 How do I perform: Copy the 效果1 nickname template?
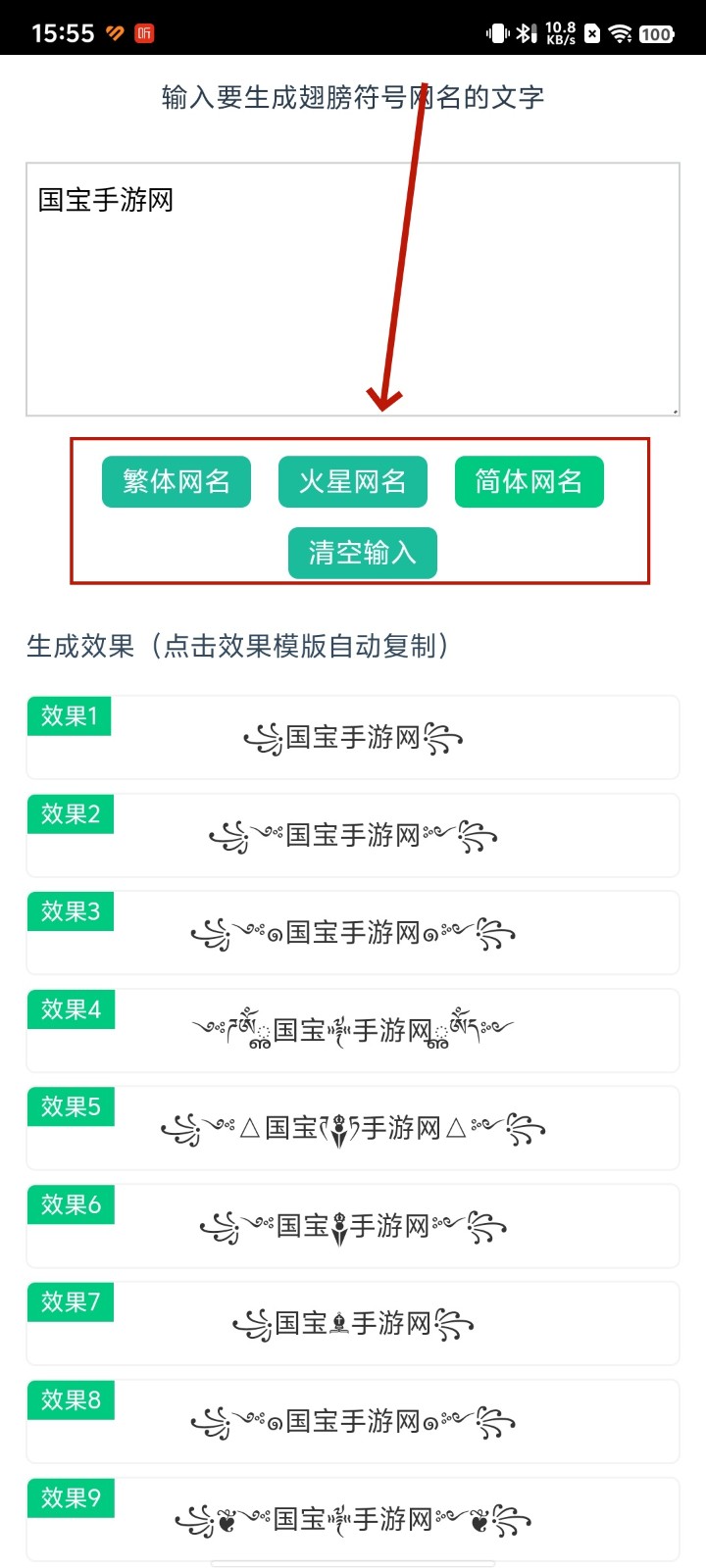click(x=353, y=737)
